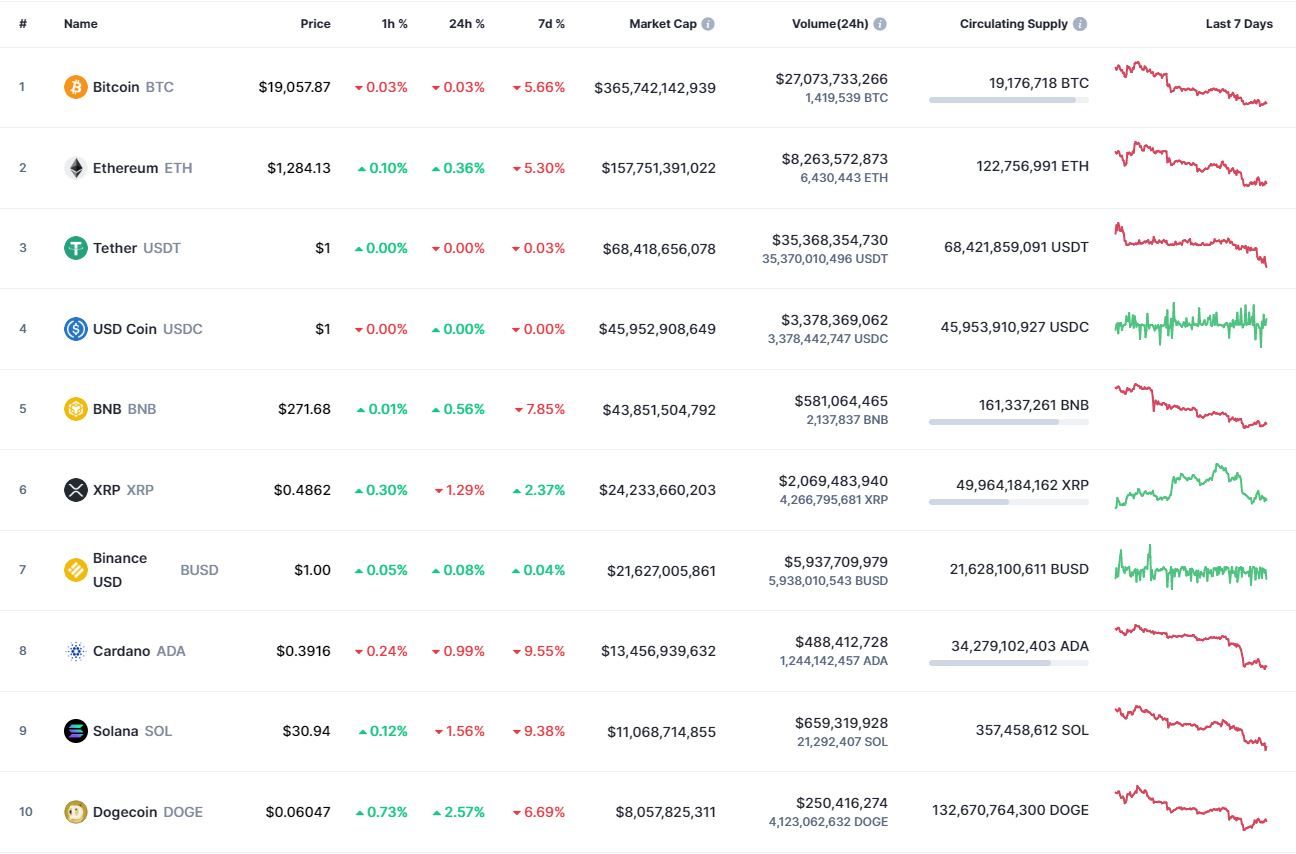This screenshot has height=854, width=1296.
Task: Open the USD Coin USDC row
Action: tap(124, 328)
